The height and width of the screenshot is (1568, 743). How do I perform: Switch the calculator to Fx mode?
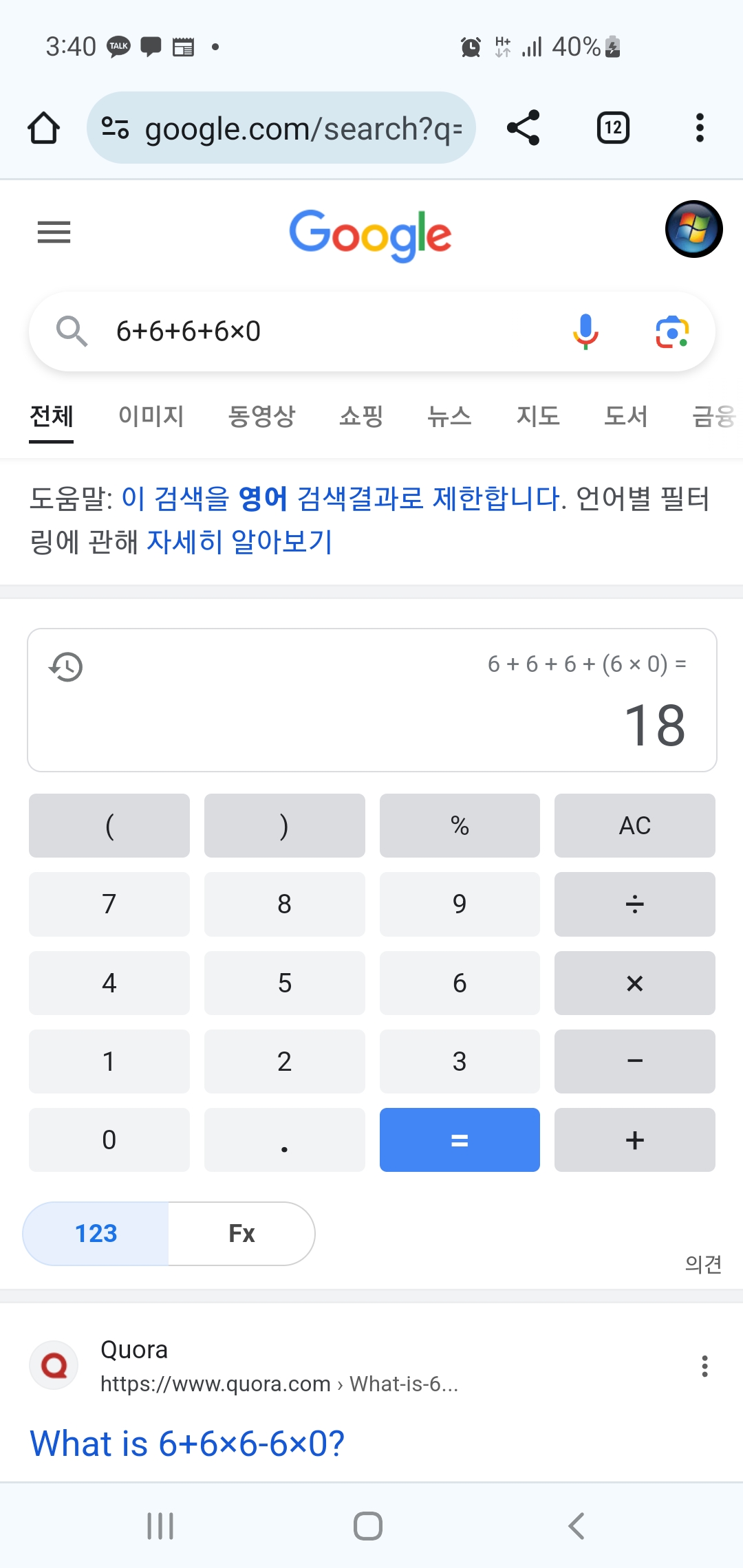coord(241,1233)
